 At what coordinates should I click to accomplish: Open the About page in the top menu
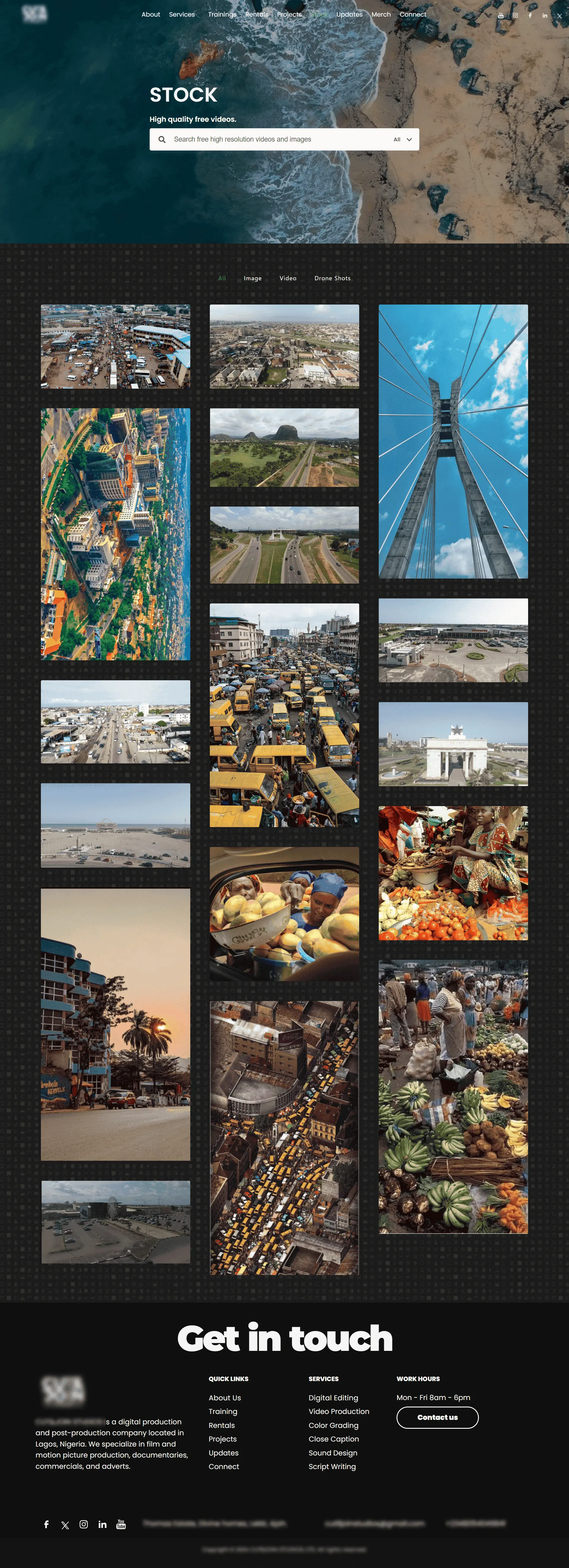pyautogui.click(x=151, y=15)
